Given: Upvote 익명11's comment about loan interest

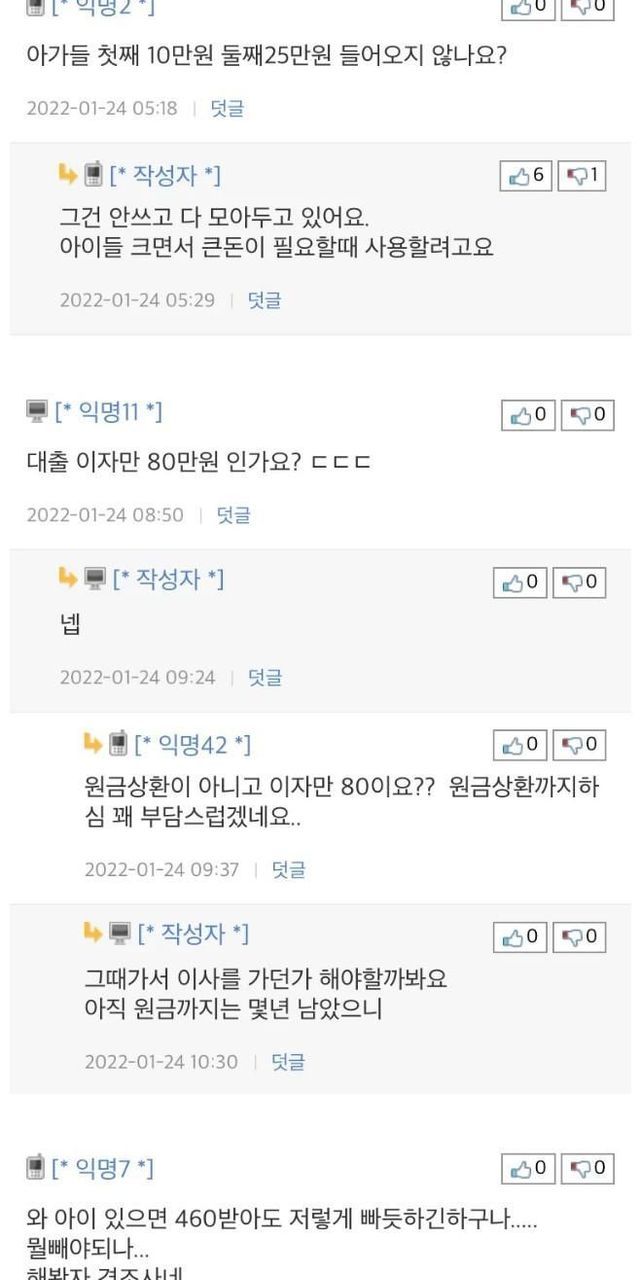Looking at the screenshot, I should click(x=528, y=415).
